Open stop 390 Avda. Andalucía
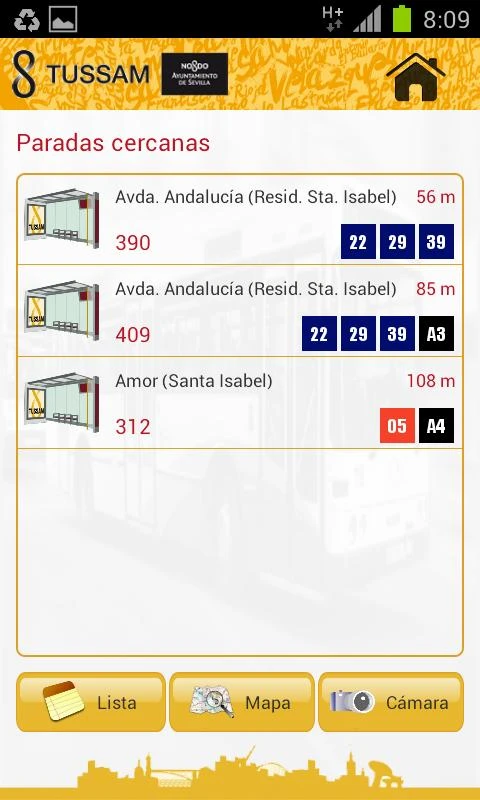 coord(240,220)
